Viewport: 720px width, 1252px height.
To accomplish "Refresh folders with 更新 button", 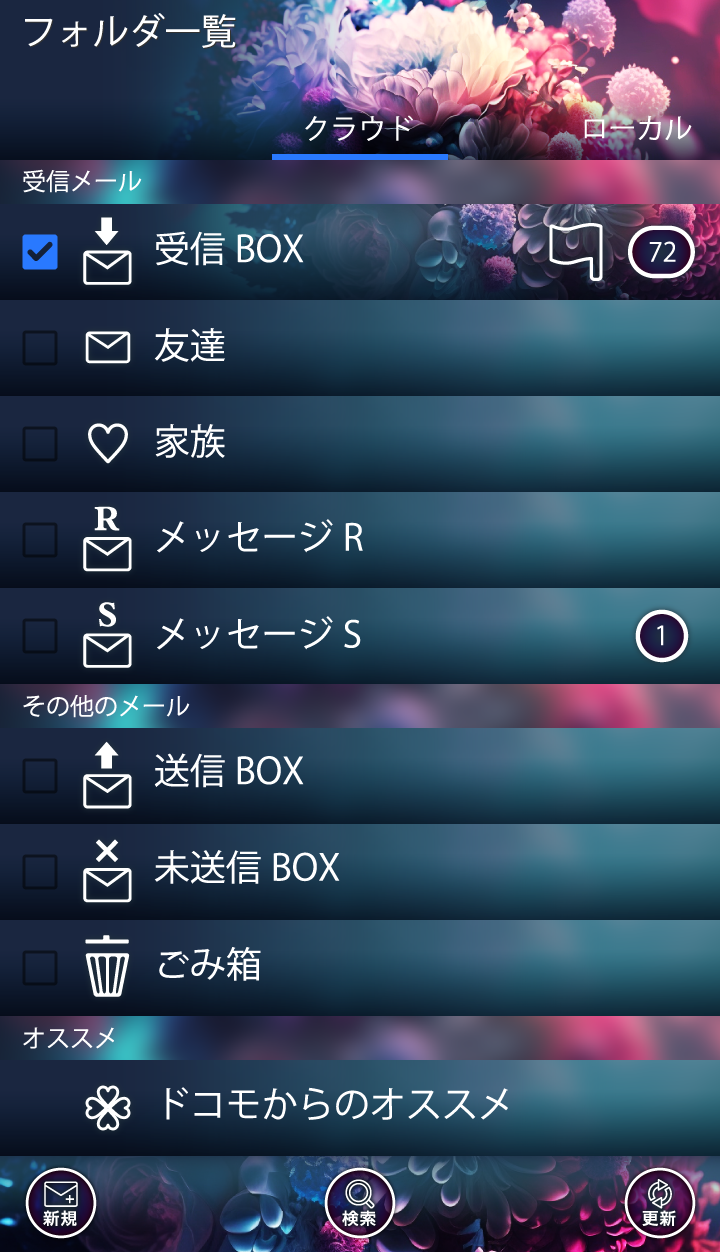I will click(x=659, y=1203).
